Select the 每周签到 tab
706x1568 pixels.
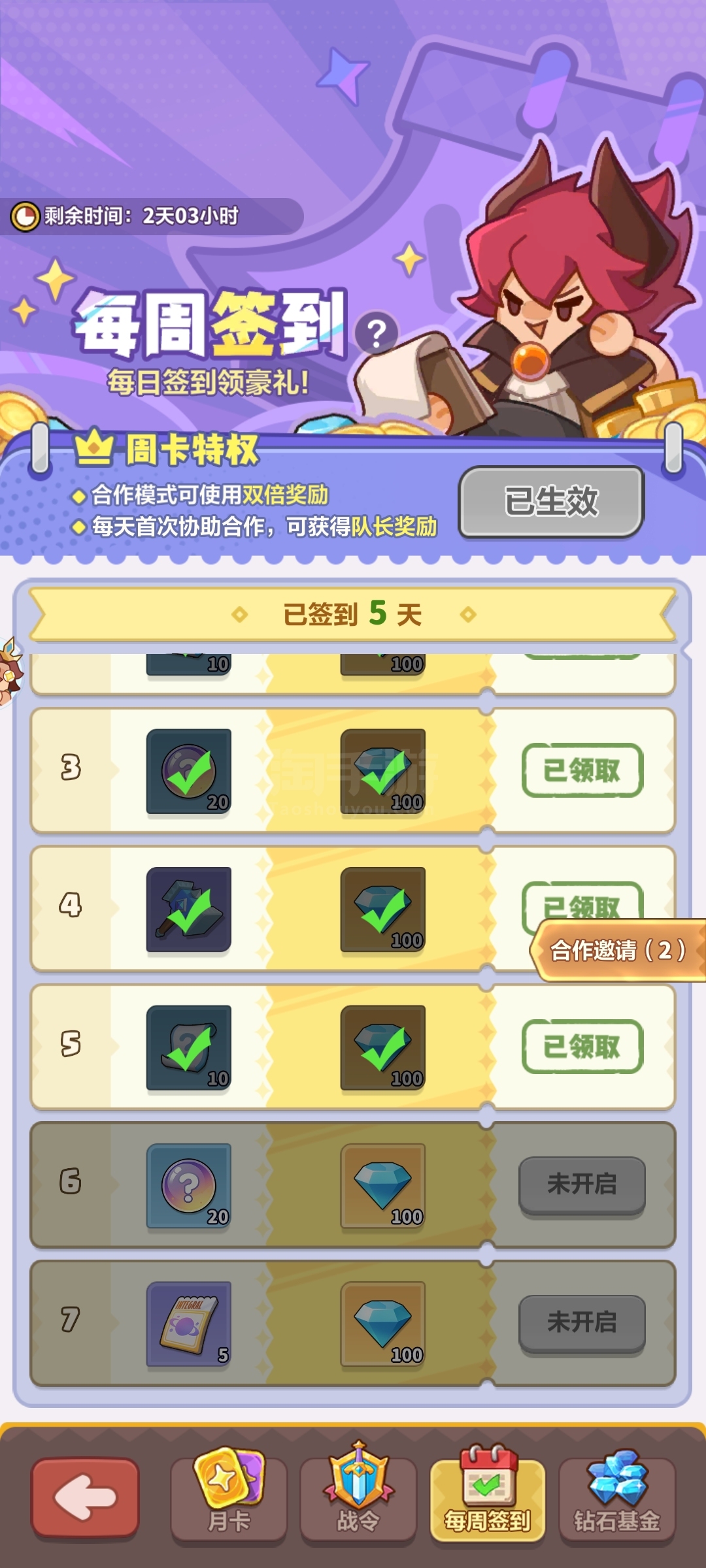click(x=488, y=1496)
